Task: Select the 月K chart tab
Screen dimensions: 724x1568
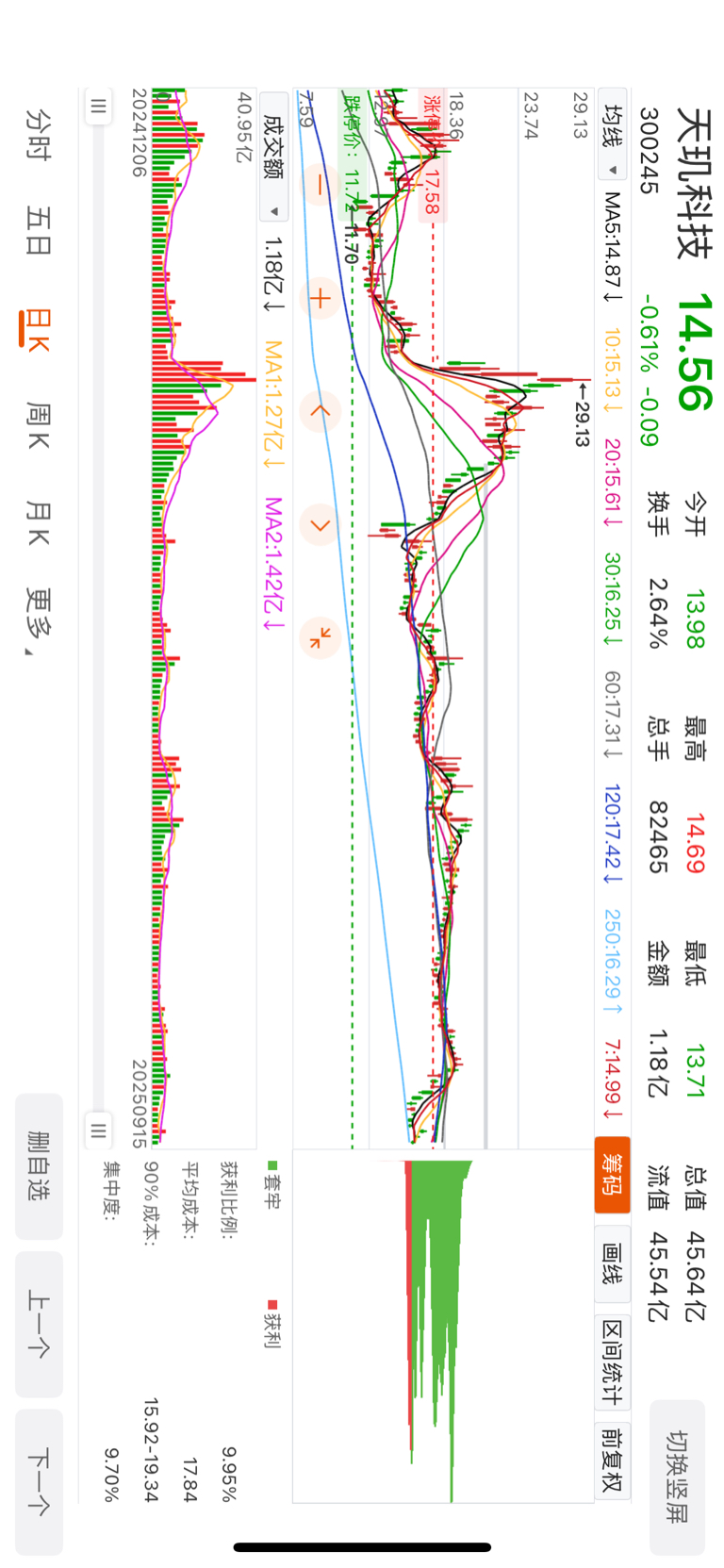Action: click(38, 524)
